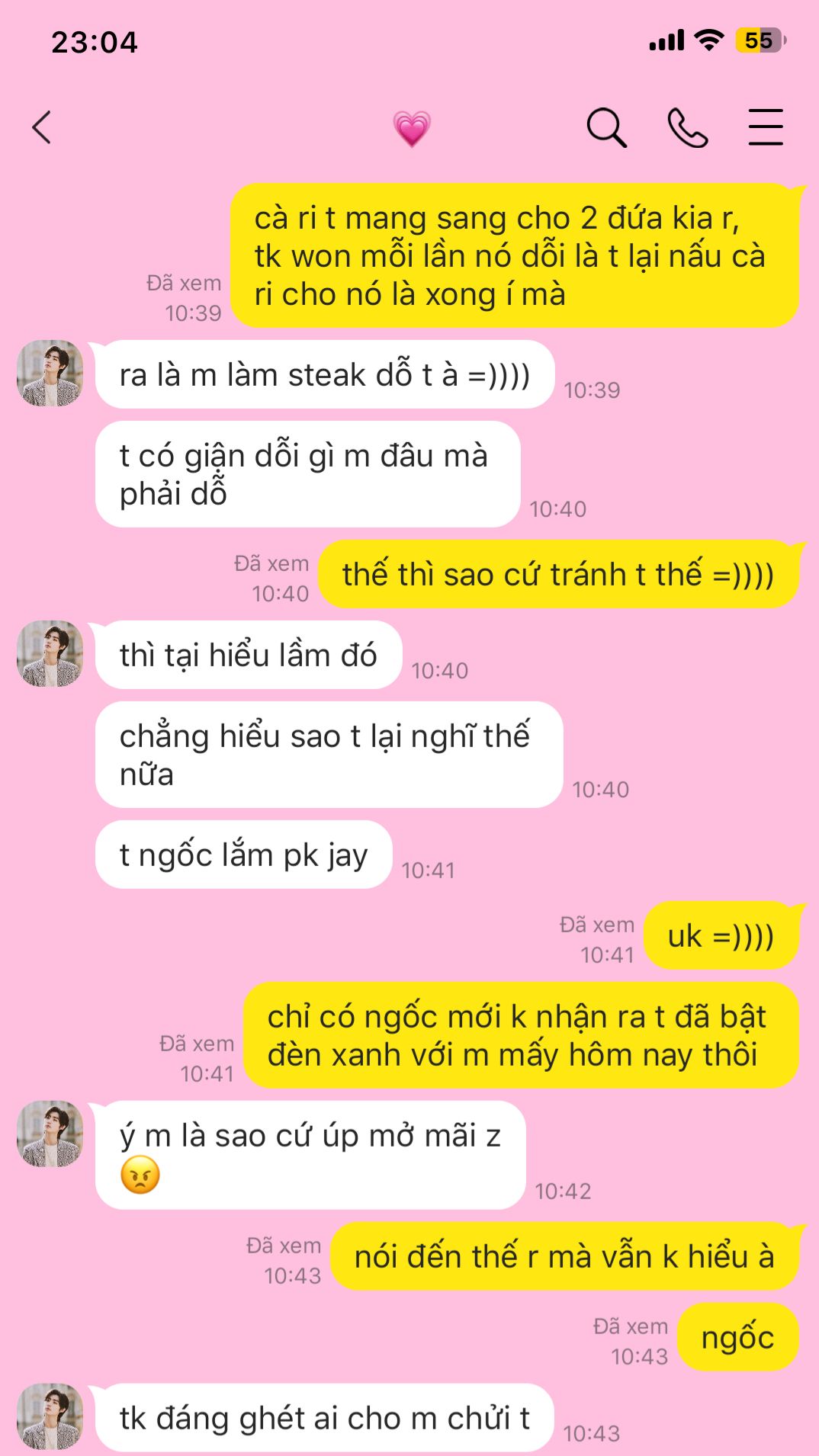This screenshot has width=819, height=1456.
Task: Go back to the chat list
Action: pyautogui.click(x=42, y=127)
